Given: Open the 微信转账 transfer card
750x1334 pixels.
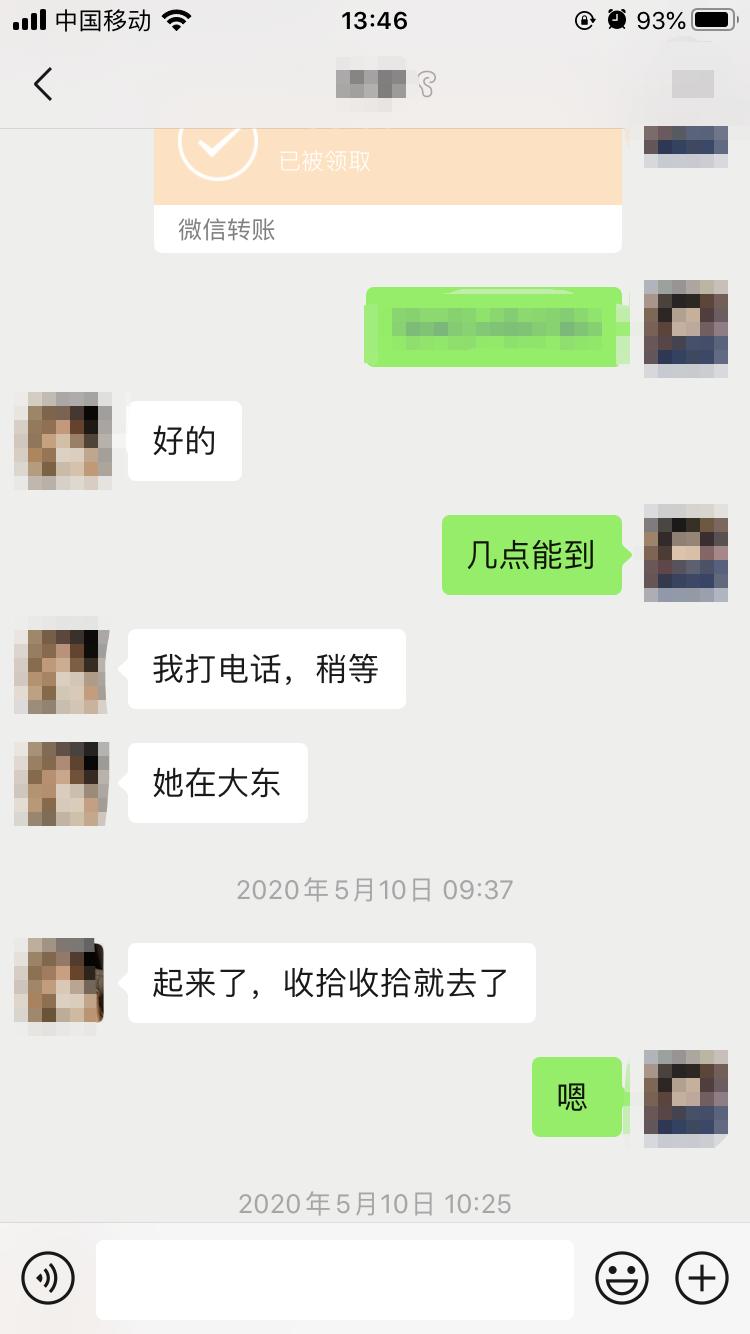Looking at the screenshot, I should 388,190.
